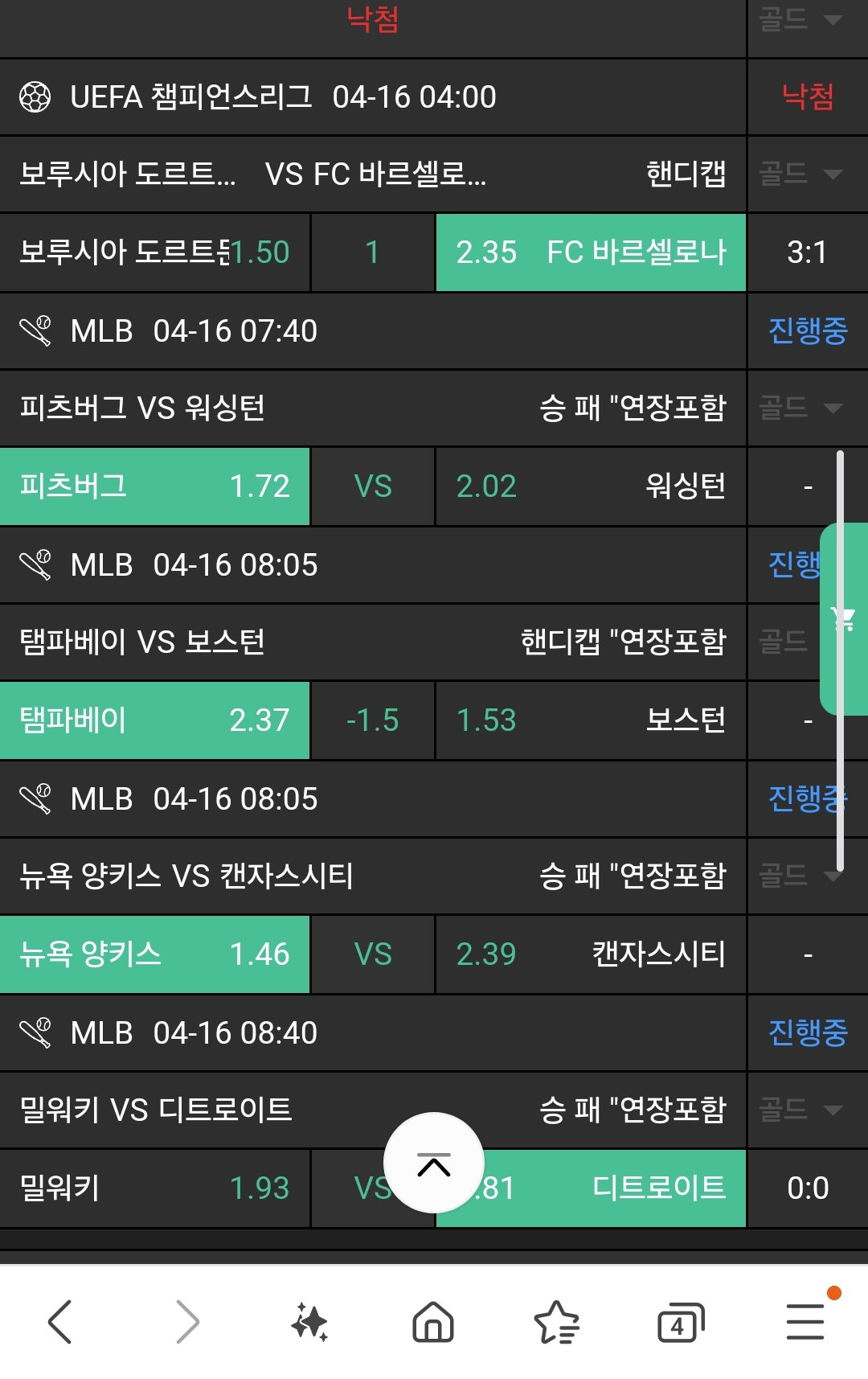This screenshot has width=868, height=1379.
Task: Tap the scroll-to-top floating button
Action: 434,1163
